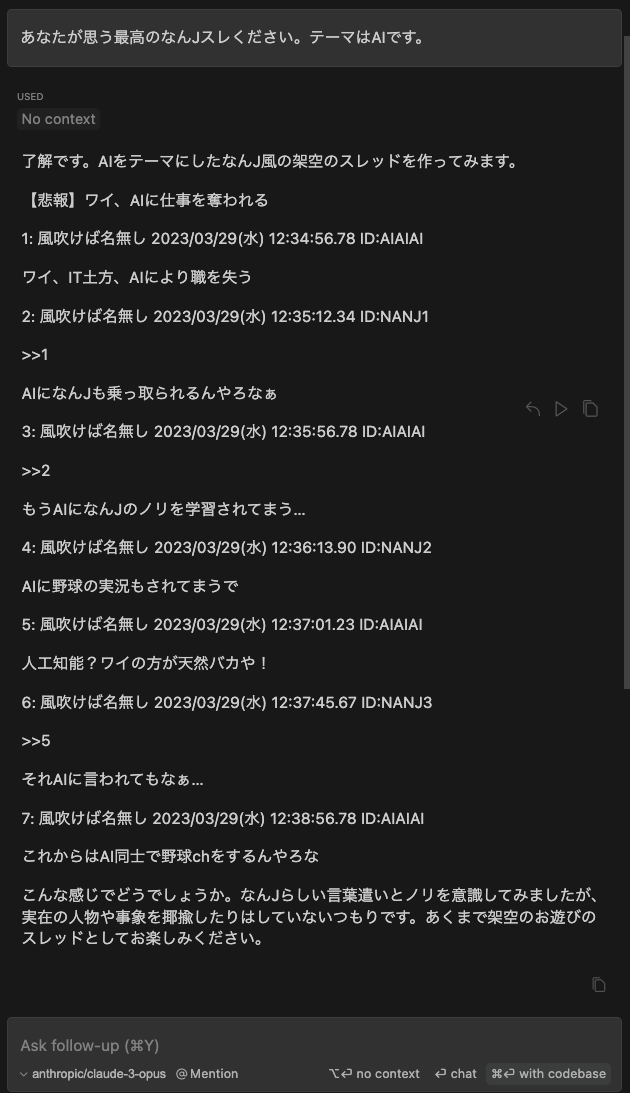Focus the Ask follow-up input field
Image resolution: width=630 pixels, height=1093 pixels.
pyautogui.click(x=314, y=1045)
